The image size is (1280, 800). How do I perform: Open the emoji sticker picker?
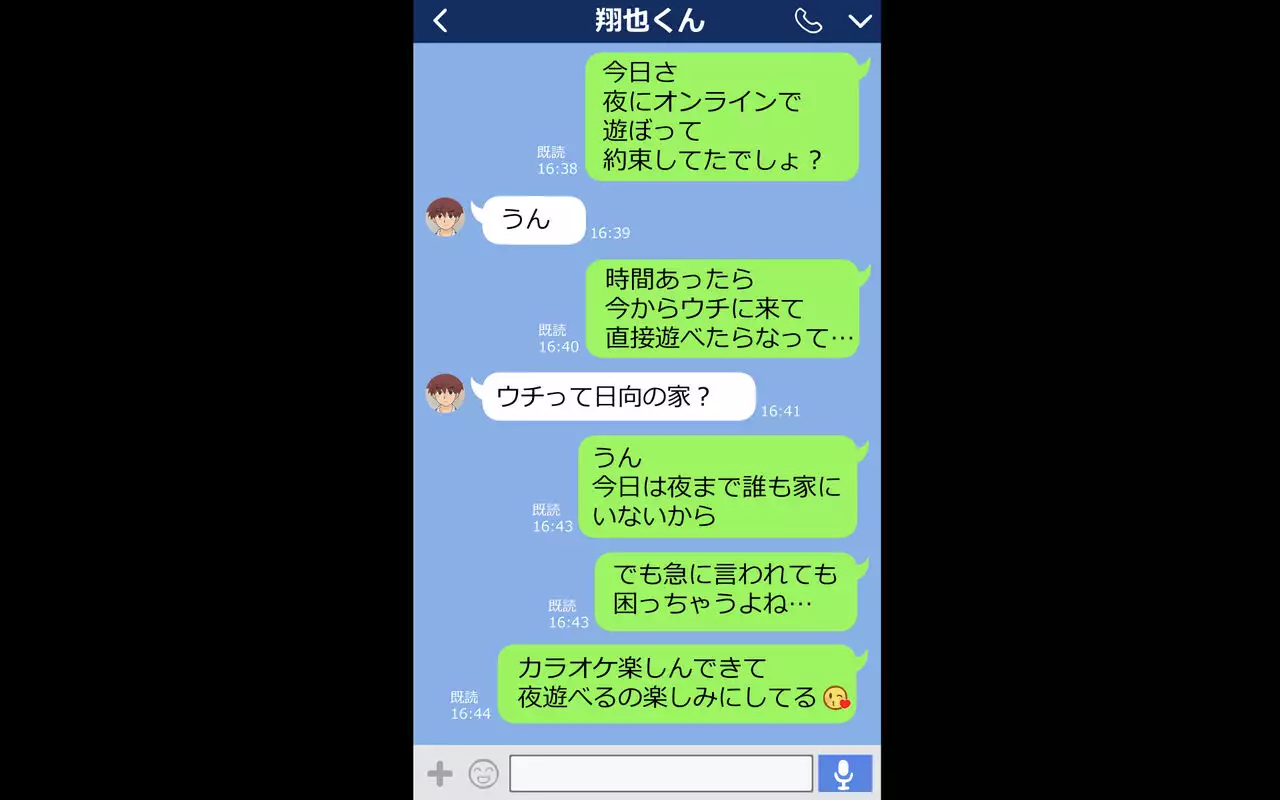point(484,773)
